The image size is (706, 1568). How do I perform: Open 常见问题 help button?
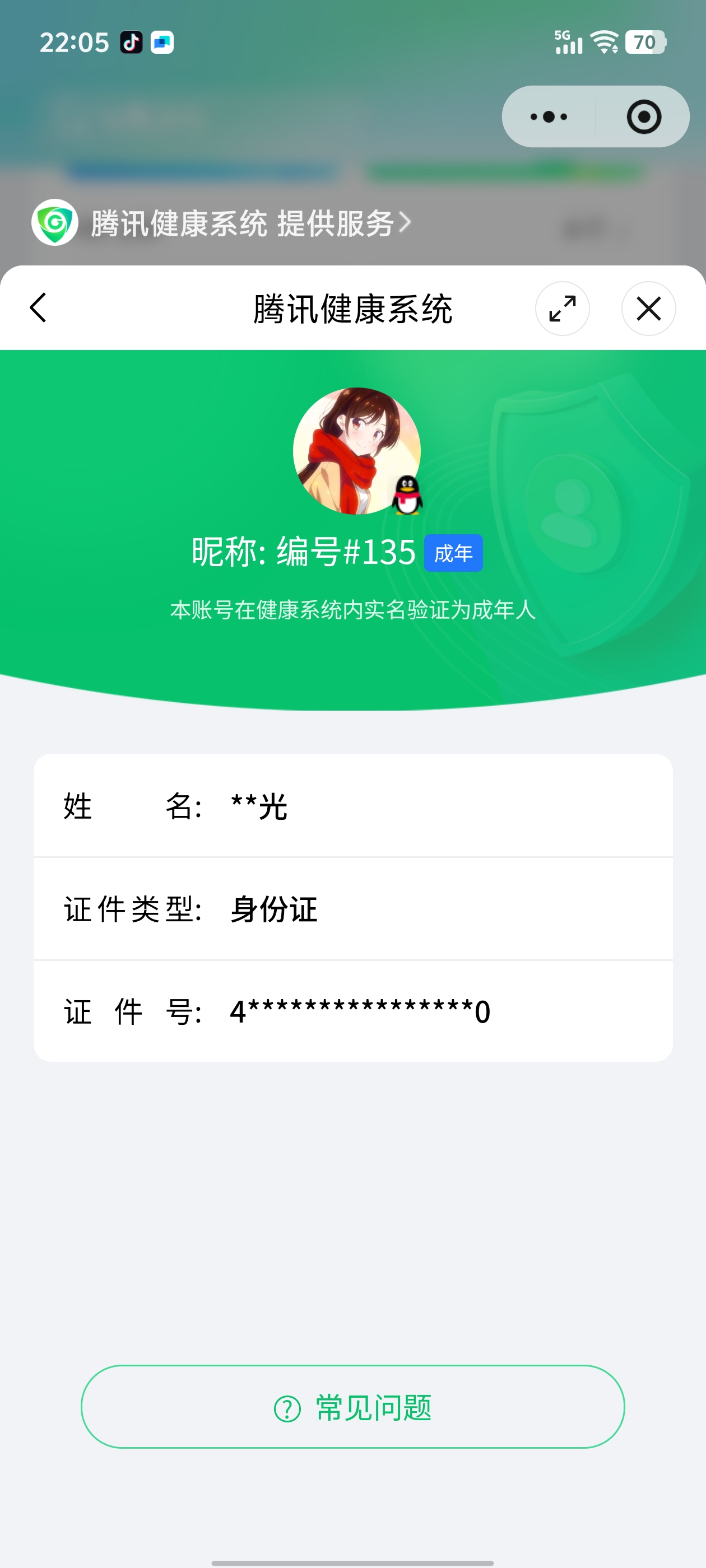[352, 1407]
